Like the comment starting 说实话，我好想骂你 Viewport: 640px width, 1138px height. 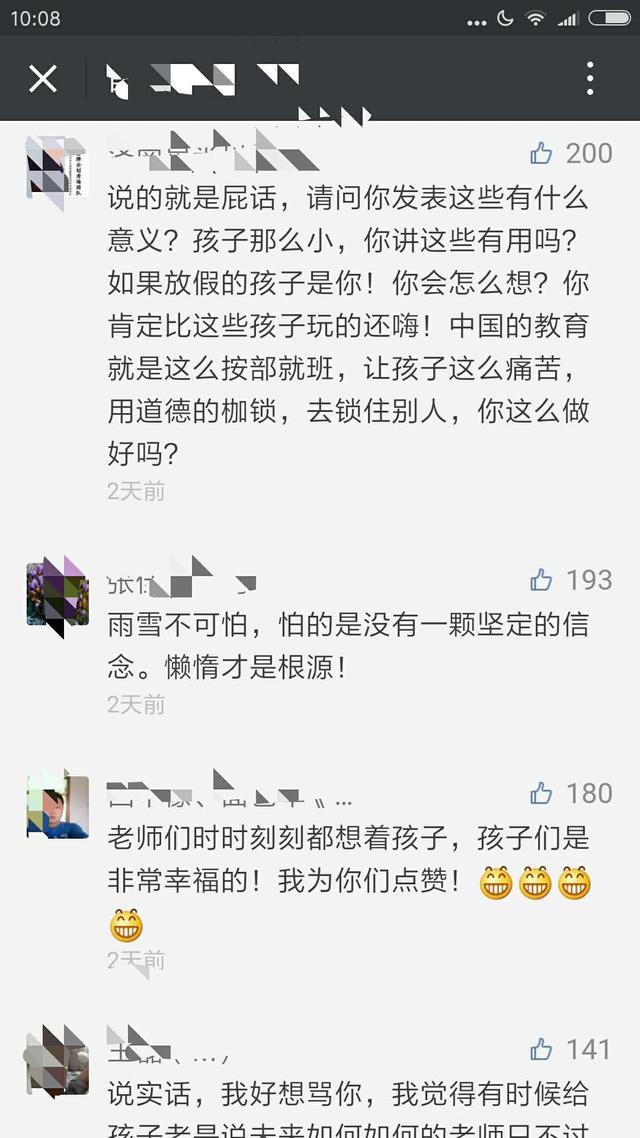(541, 1049)
